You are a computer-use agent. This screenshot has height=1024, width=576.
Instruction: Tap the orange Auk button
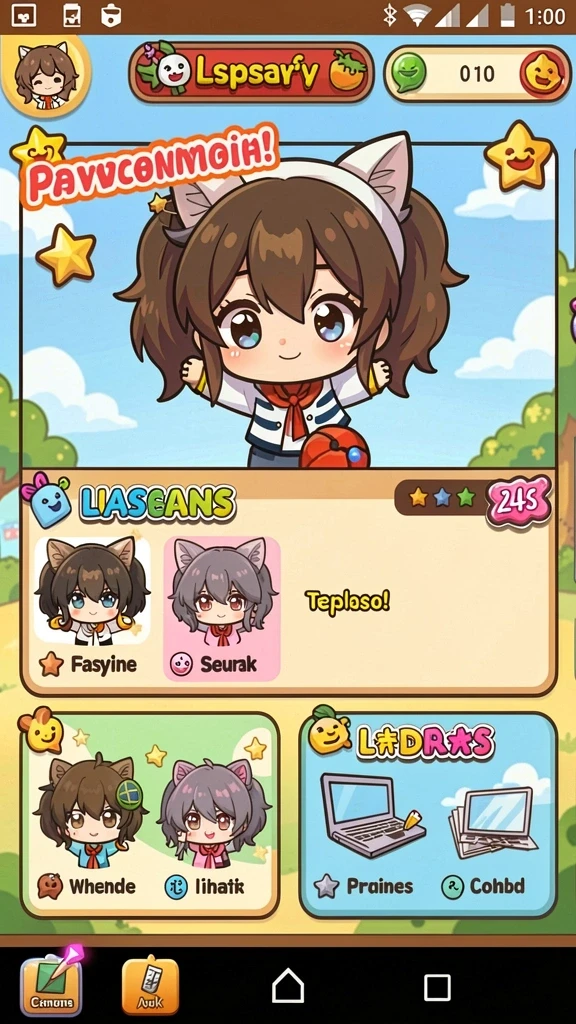[150, 985]
